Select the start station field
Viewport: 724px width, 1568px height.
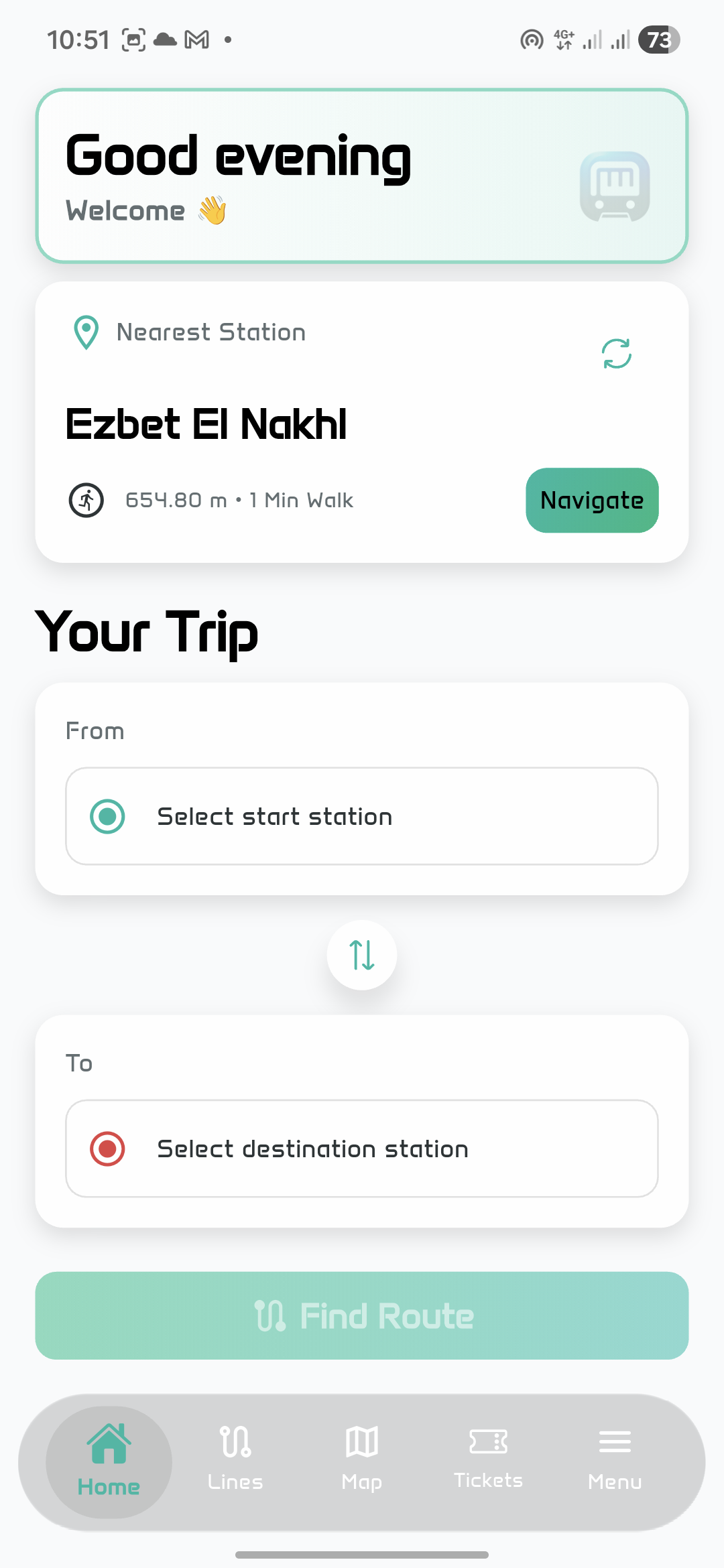pyautogui.click(x=362, y=816)
